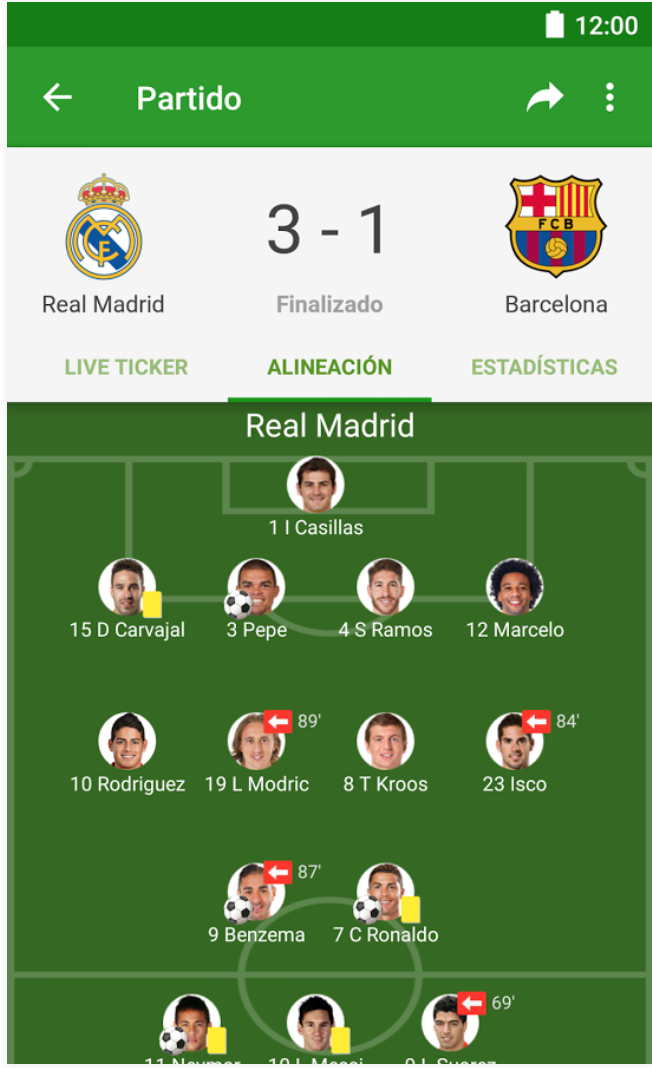
Task: Open Real Madrid team crest
Action: (x=103, y=228)
